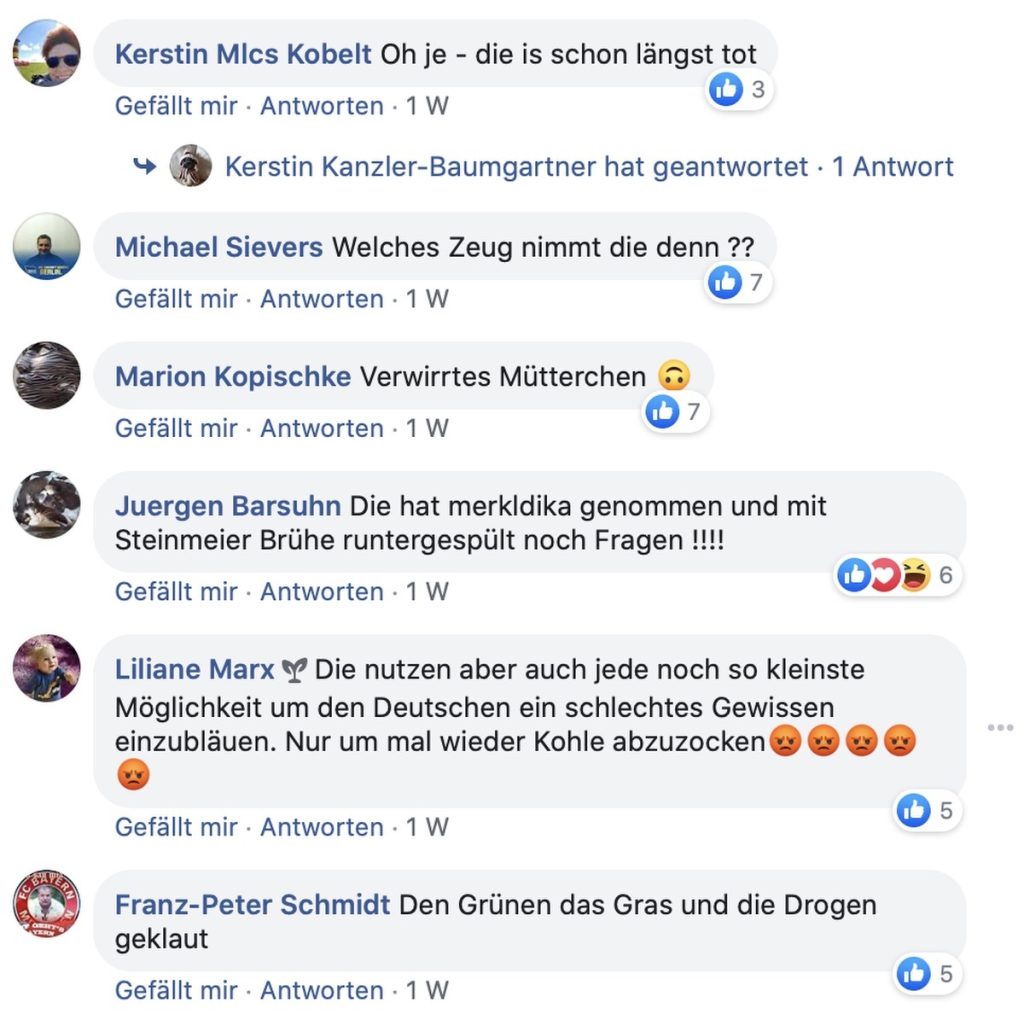Tap Gefällt mir under Liliane Marx's comment

click(176, 827)
